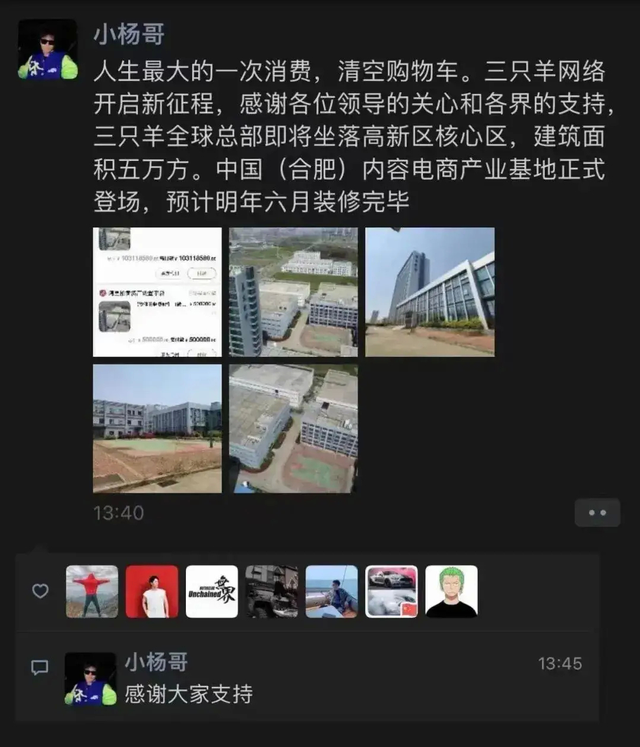This screenshot has height=747, width=640.
Task: View the ground-level photo of the sports field
Action: pos(157,428)
